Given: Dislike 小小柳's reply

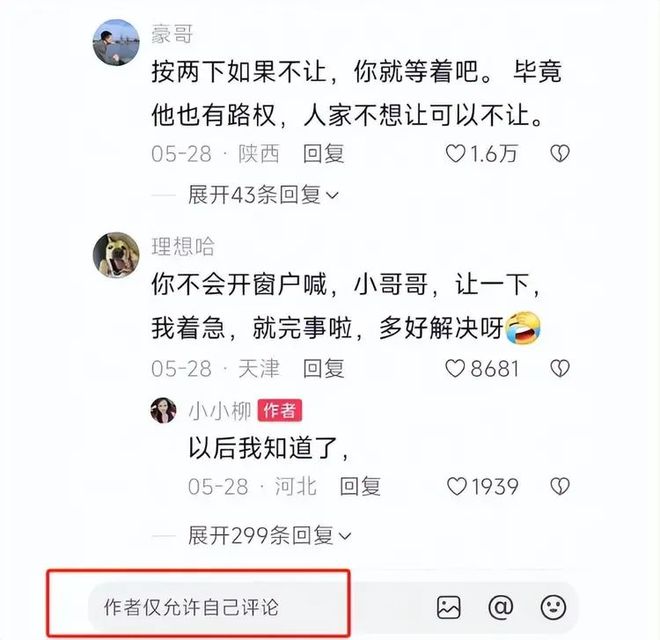Looking at the screenshot, I should (x=561, y=487).
